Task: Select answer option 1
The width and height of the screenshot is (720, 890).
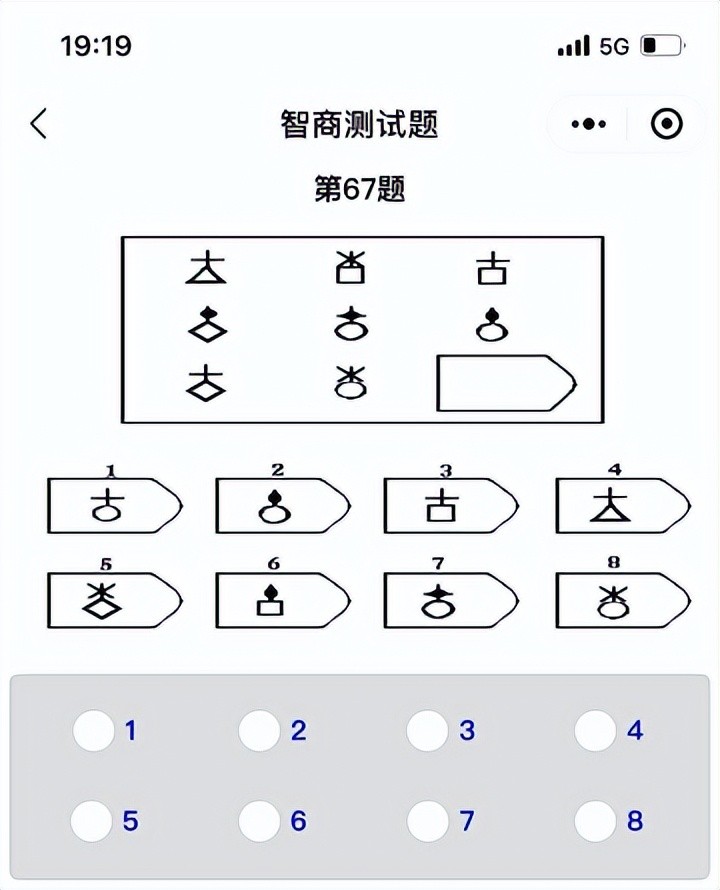Action: point(94,731)
